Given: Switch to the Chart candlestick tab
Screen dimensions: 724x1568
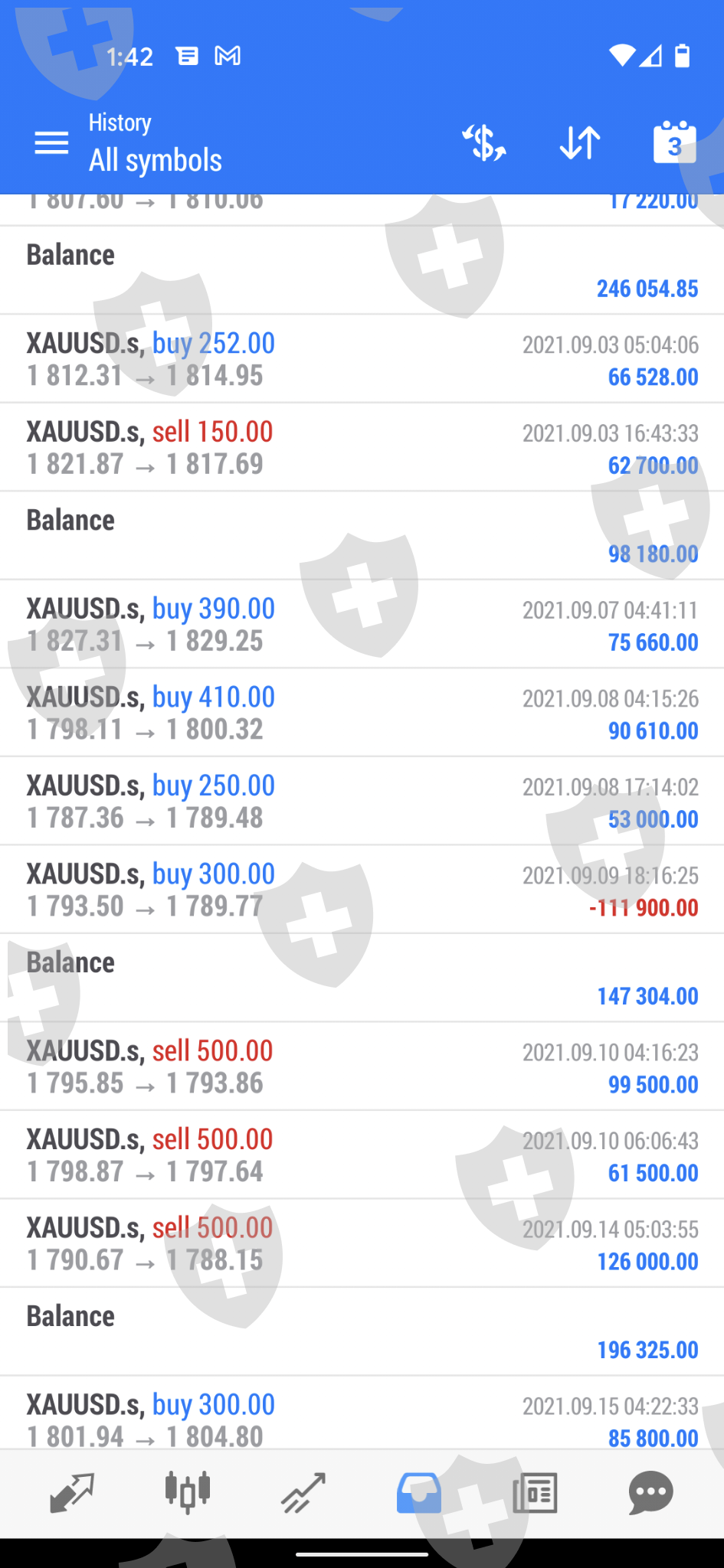Looking at the screenshot, I should click(188, 1492).
